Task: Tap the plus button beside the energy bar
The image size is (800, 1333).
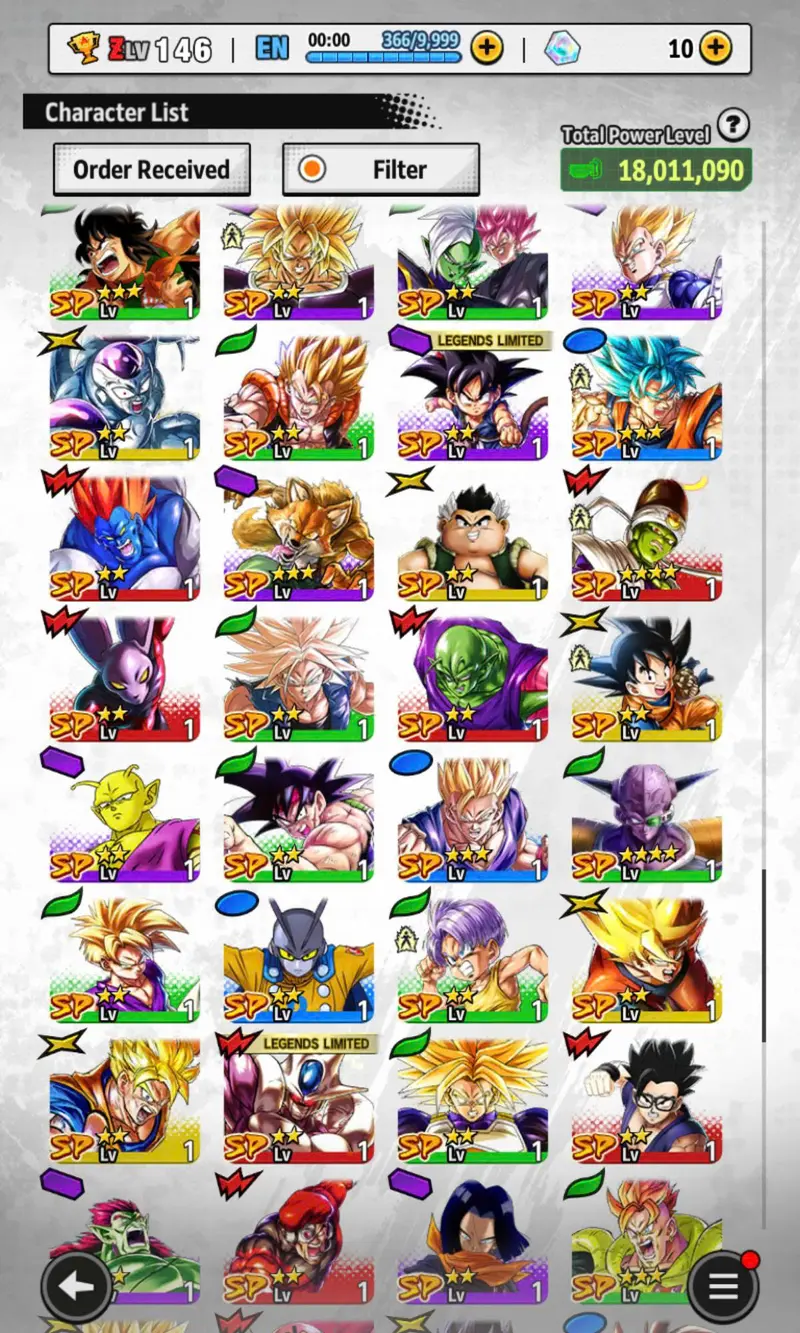Action: point(487,47)
